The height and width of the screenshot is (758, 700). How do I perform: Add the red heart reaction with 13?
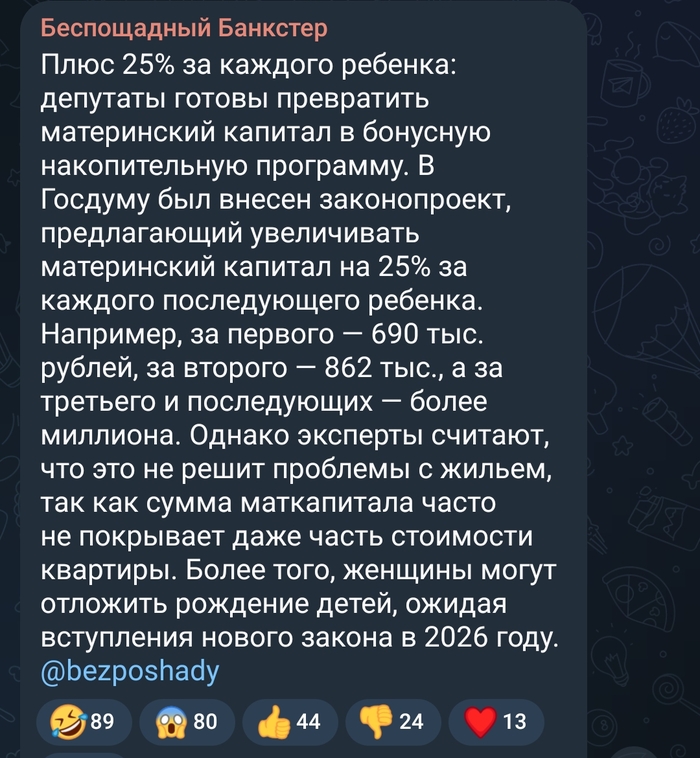[x=497, y=721]
